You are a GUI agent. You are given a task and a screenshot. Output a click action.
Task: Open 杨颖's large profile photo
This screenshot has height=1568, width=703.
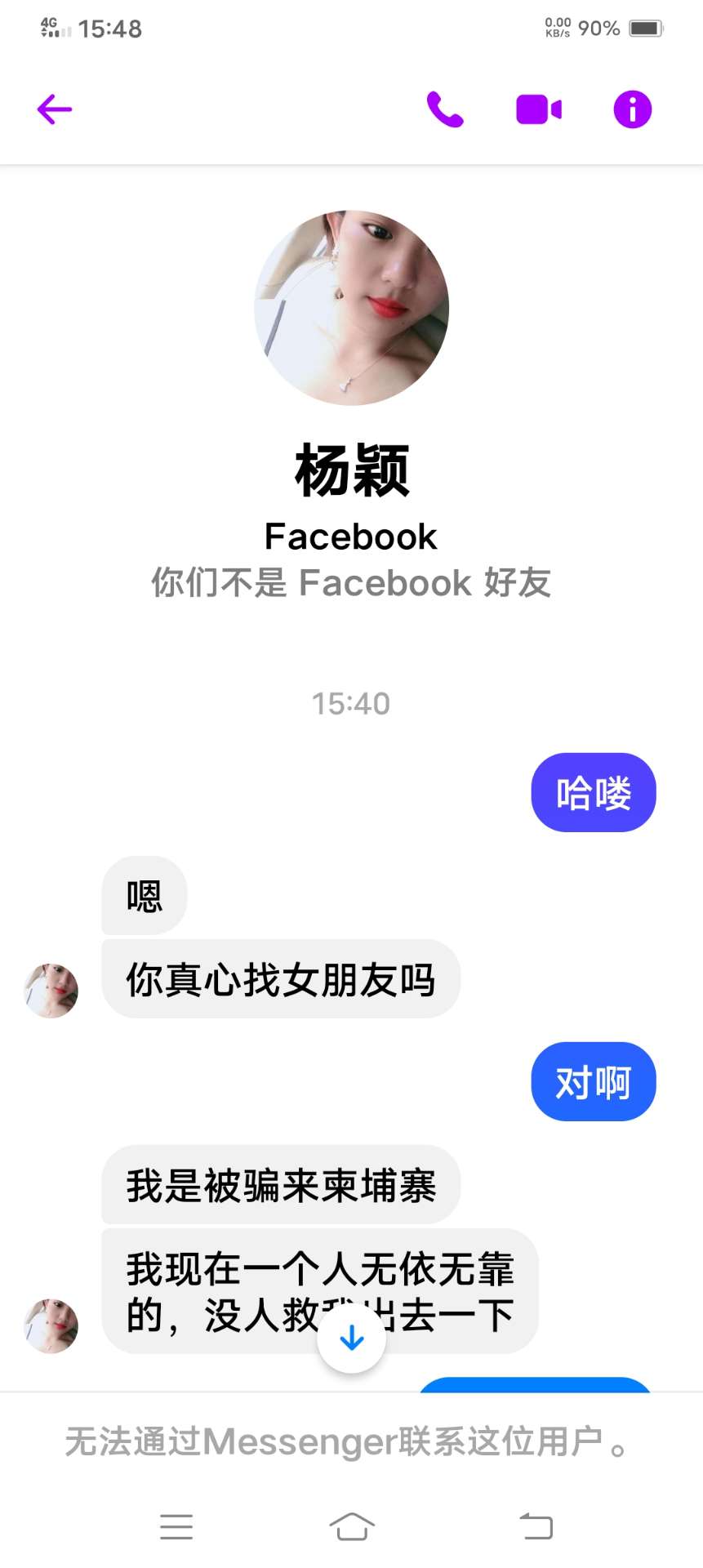point(351,308)
